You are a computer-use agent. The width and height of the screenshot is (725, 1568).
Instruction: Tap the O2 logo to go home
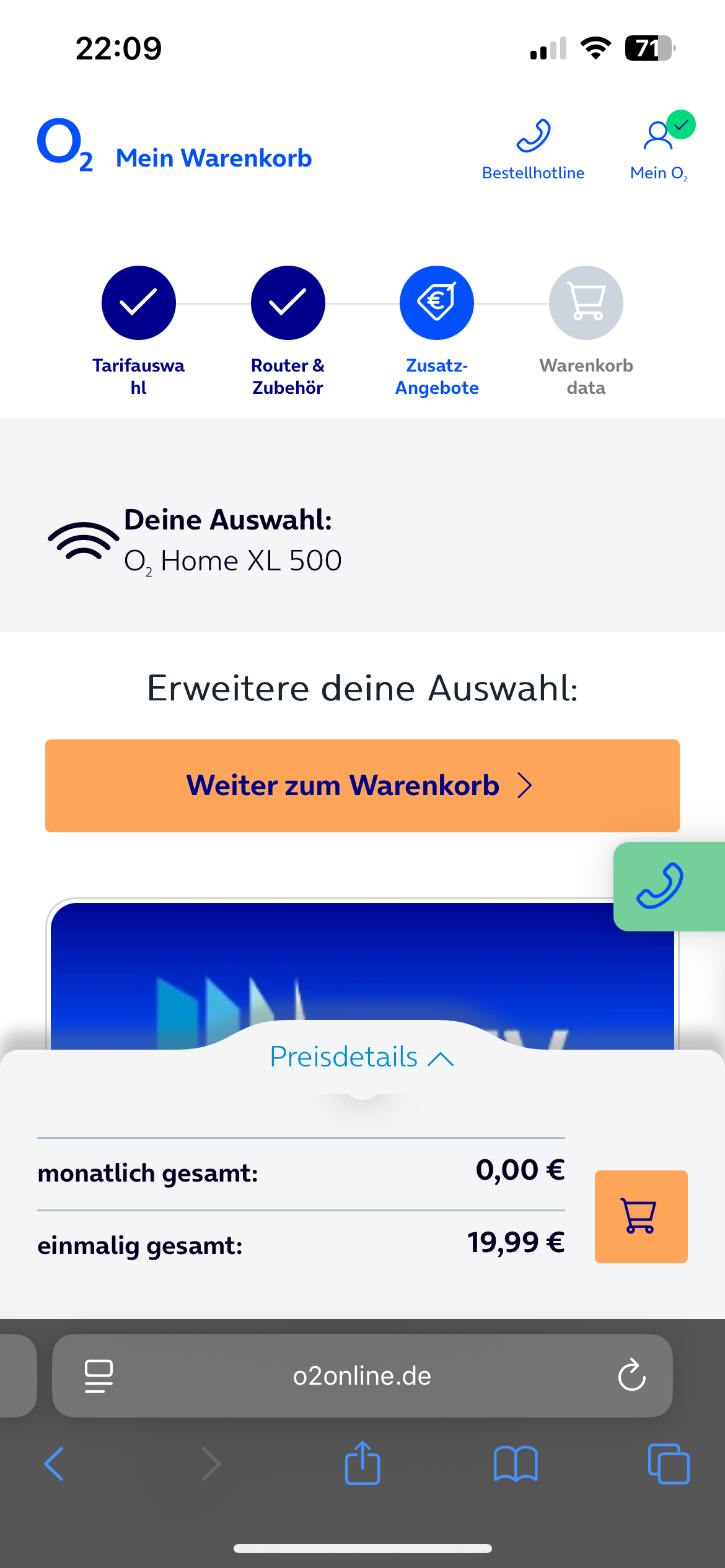pyautogui.click(x=64, y=145)
